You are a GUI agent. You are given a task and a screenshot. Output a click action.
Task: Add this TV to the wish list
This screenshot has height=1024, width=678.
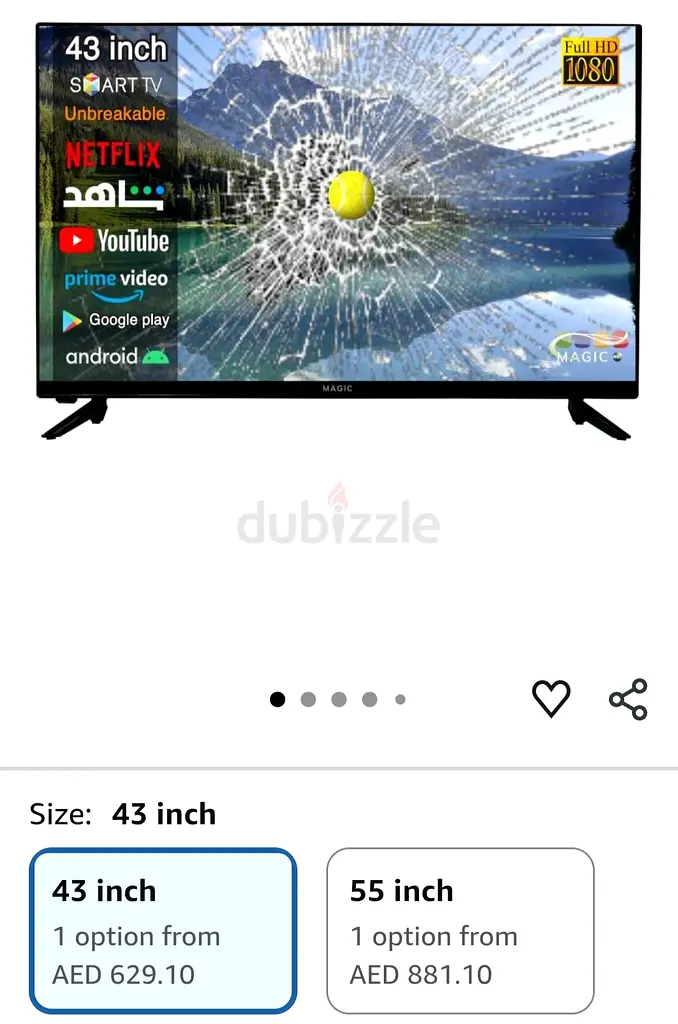(x=550, y=699)
